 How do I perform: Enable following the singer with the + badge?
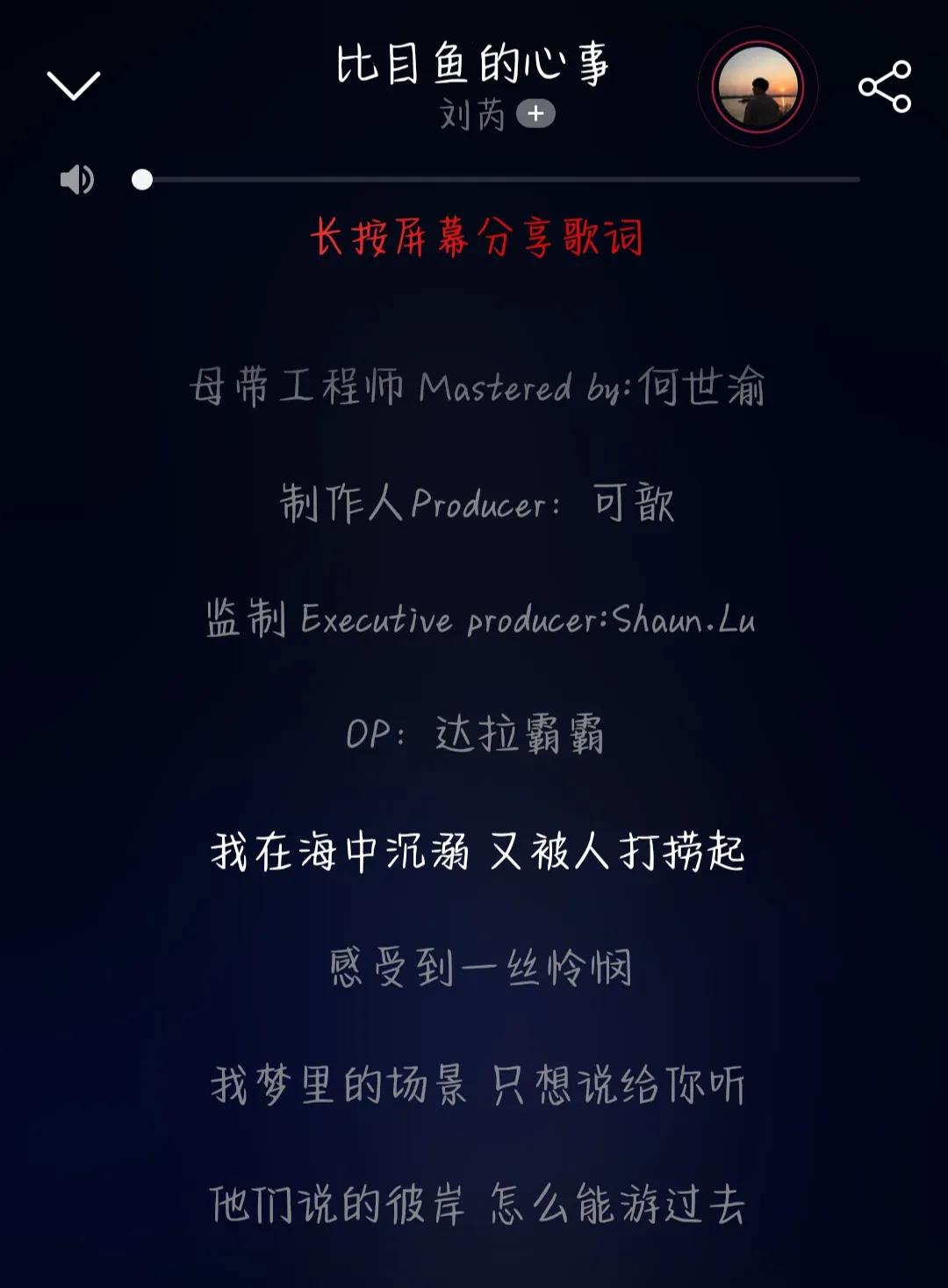point(536,113)
